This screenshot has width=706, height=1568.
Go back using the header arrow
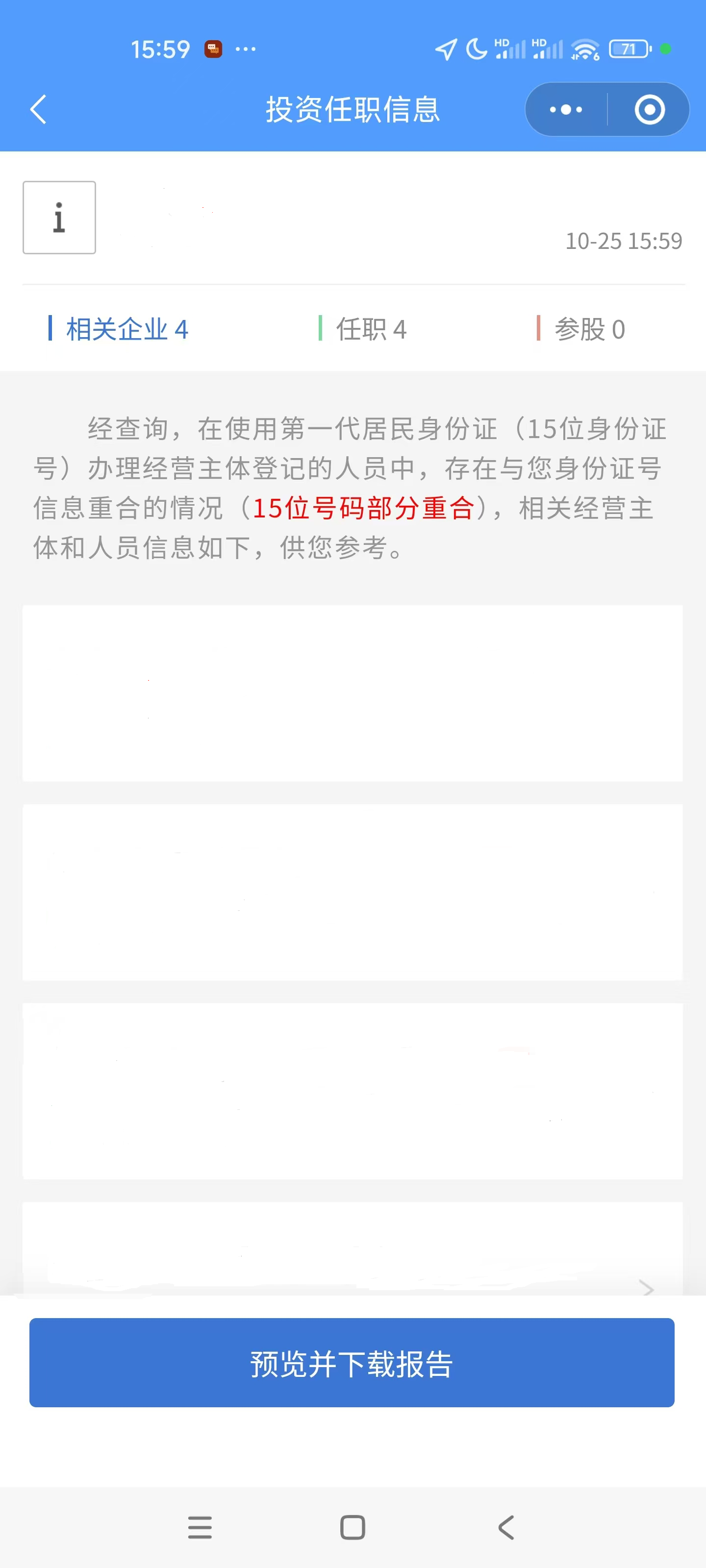(38, 110)
